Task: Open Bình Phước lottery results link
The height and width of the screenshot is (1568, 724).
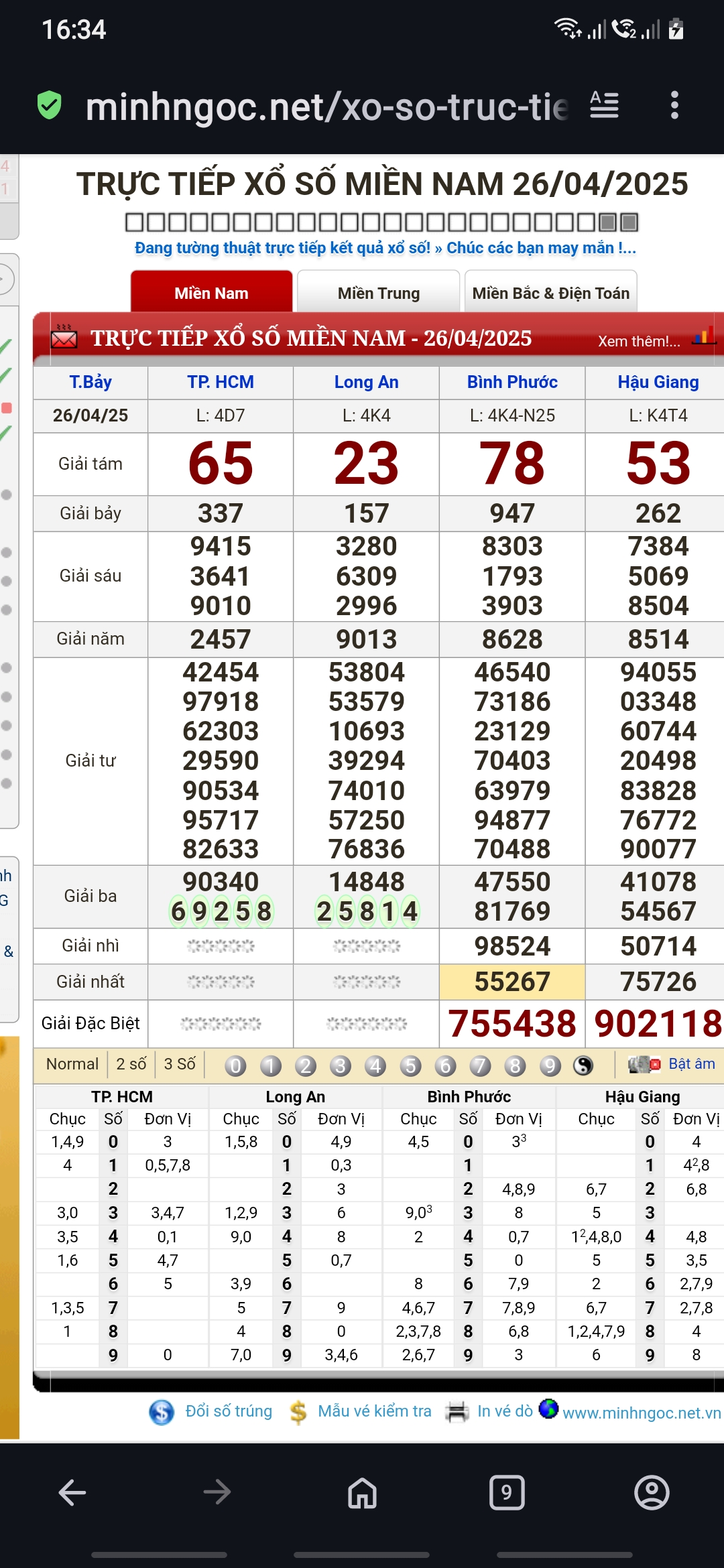Action: pos(512,382)
